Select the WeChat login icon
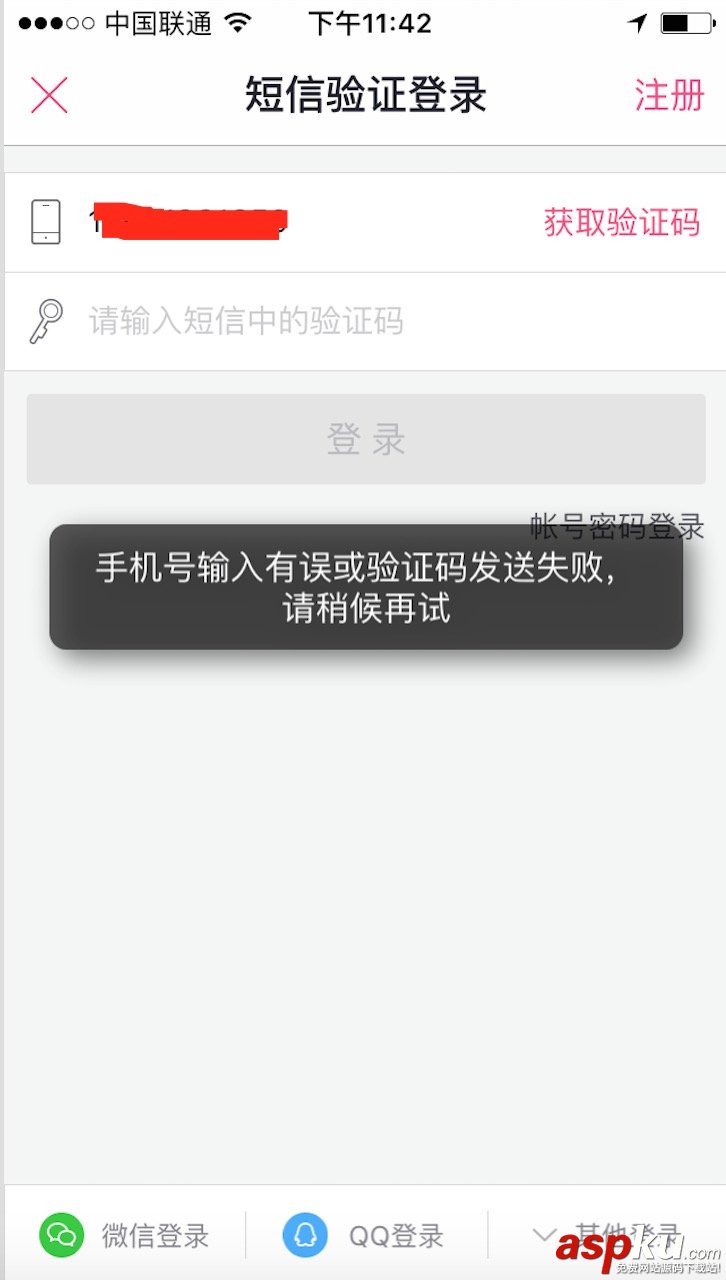The image size is (726, 1280). click(x=61, y=1234)
